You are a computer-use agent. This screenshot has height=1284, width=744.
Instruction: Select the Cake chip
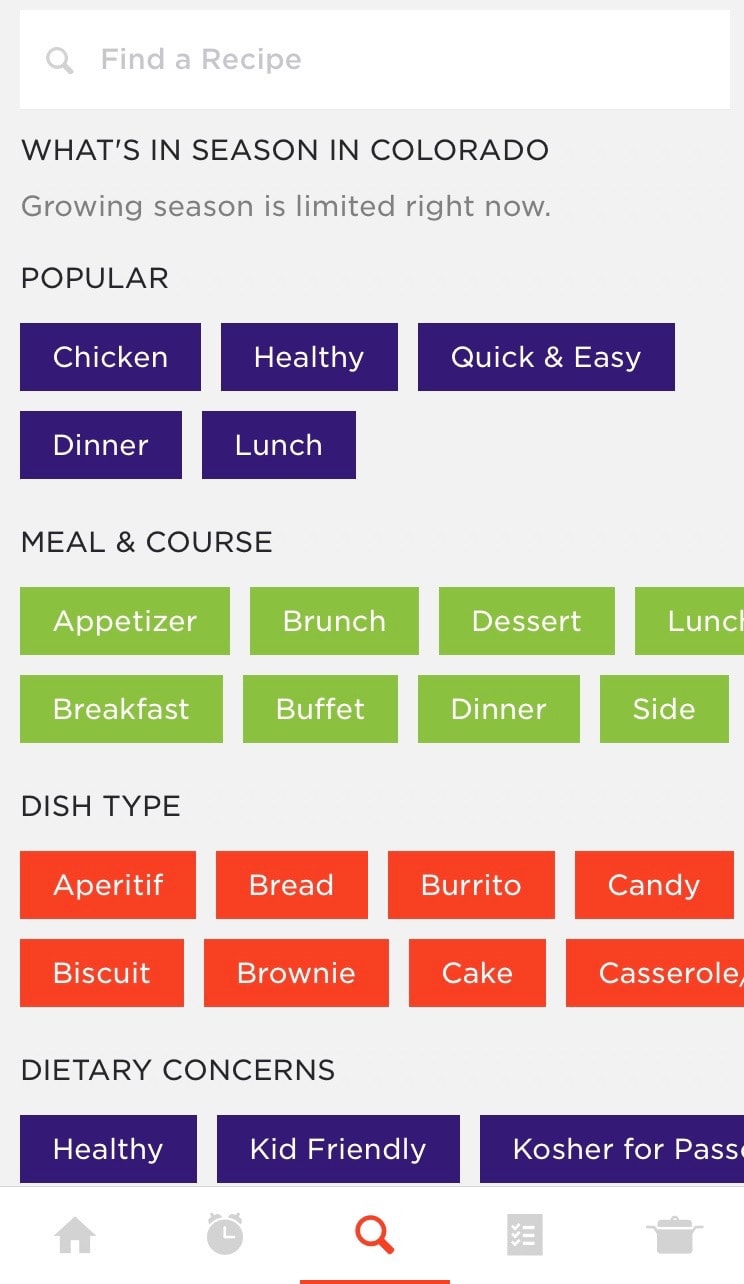477,973
